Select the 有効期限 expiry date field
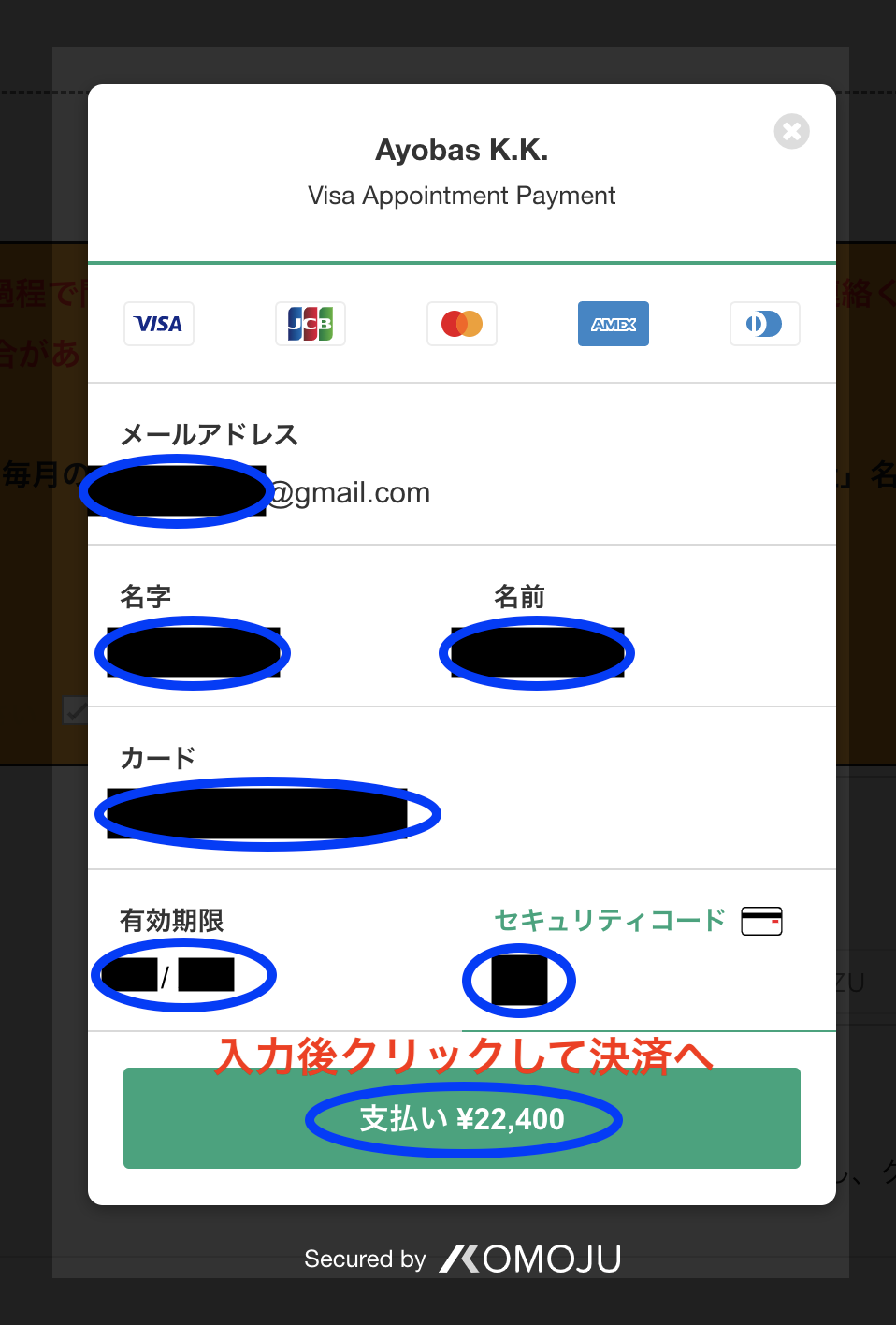This screenshot has width=896, height=1325. [184, 976]
